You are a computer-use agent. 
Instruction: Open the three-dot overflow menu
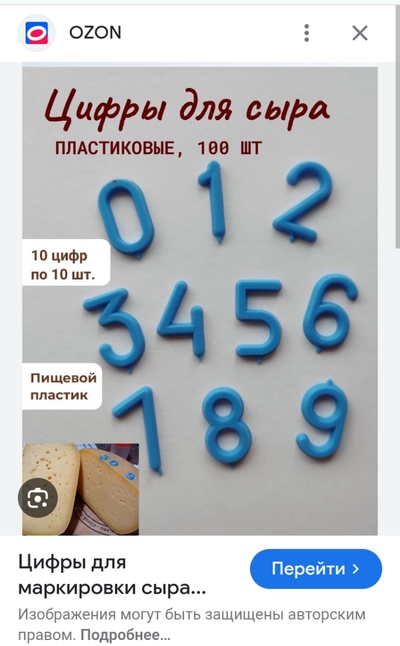(306, 33)
